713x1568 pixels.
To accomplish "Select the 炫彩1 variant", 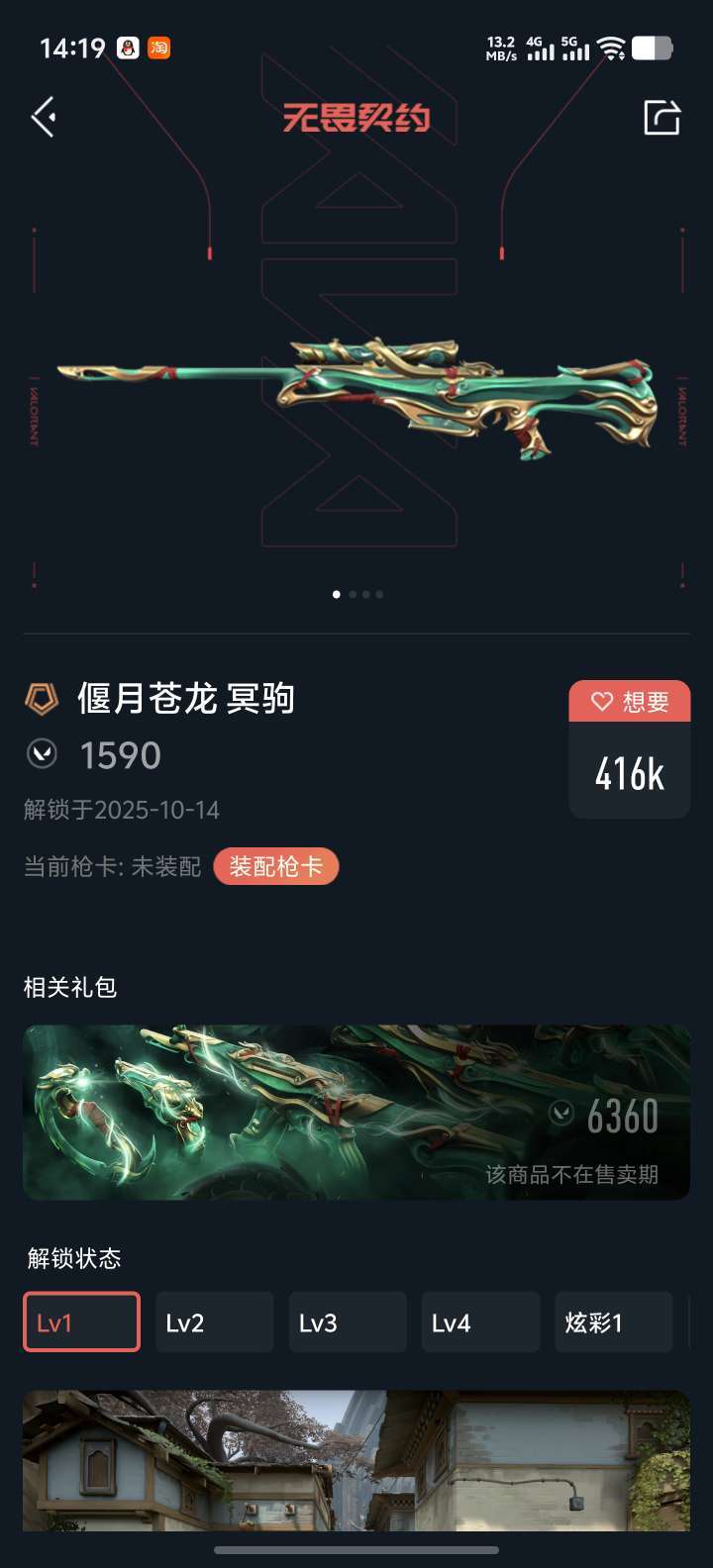I will pyautogui.click(x=614, y=1323).
